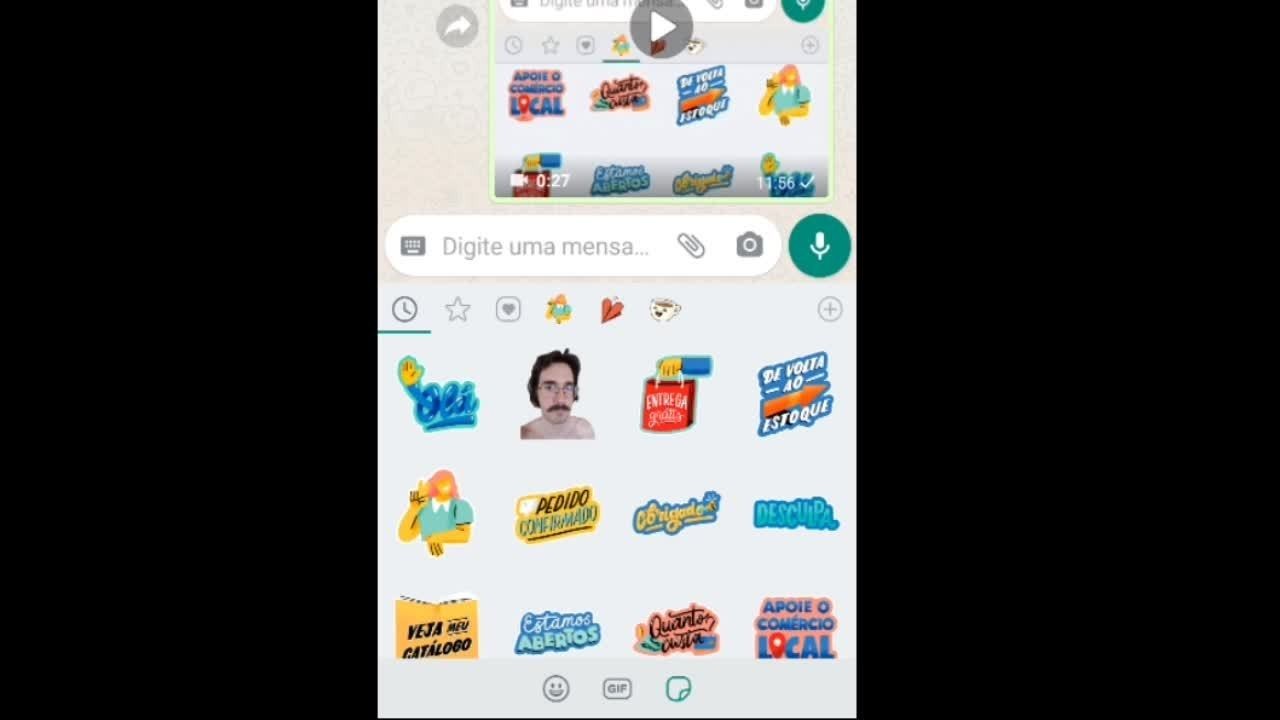The width and height of the screenshot is (1280, 720).
Task: Open the attachment paperclip
Action: [690, 245]
